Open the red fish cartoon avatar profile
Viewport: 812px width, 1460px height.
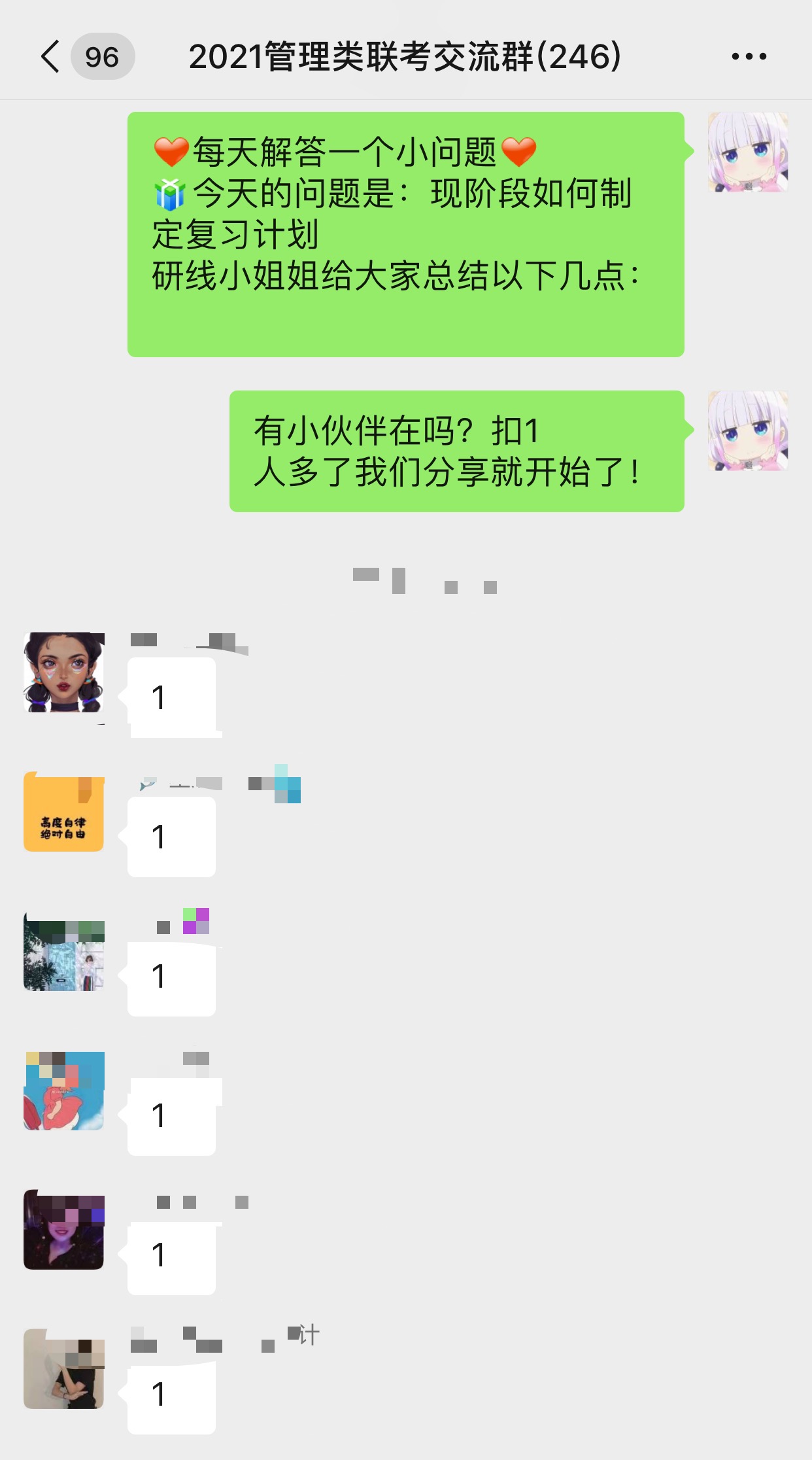tap(63, 1090)
